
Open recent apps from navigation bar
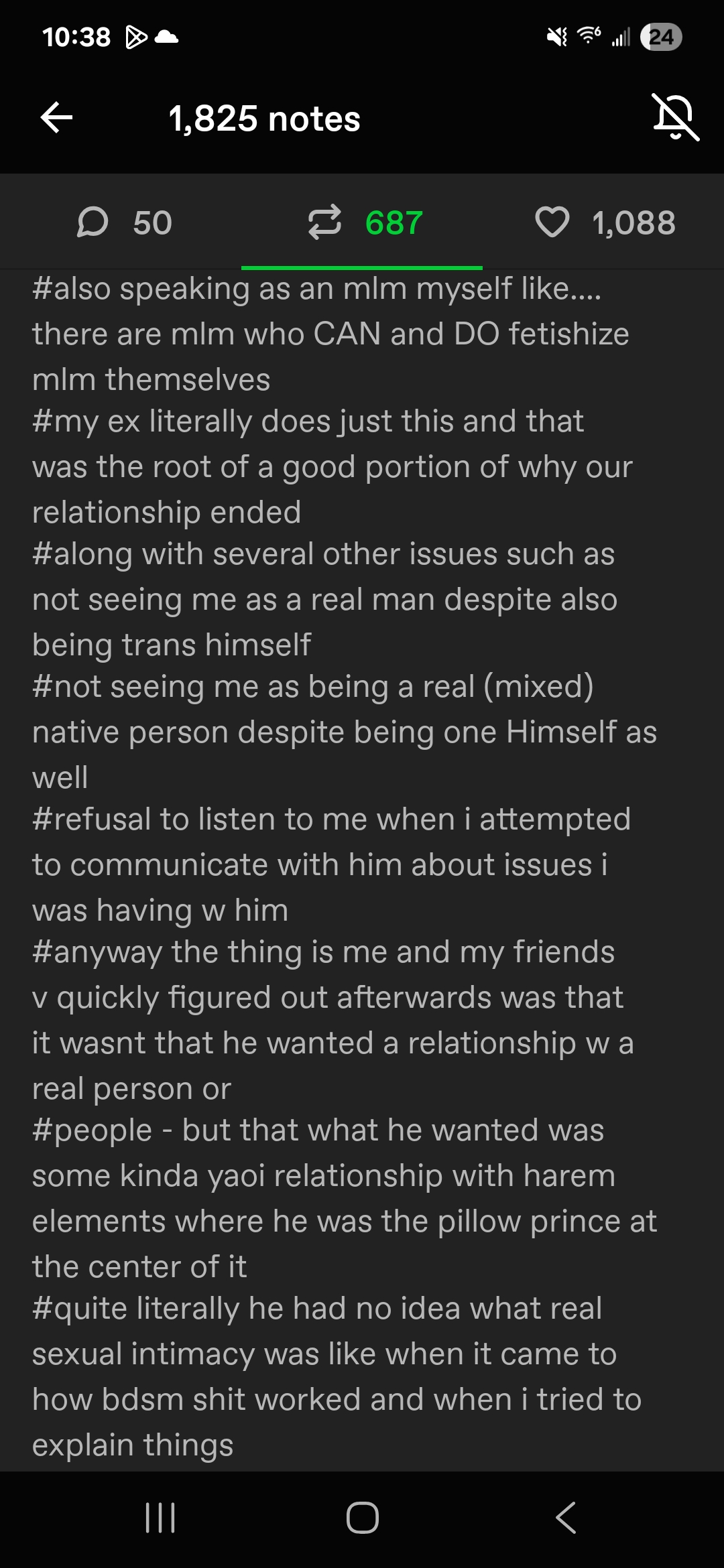(160, 1518)
